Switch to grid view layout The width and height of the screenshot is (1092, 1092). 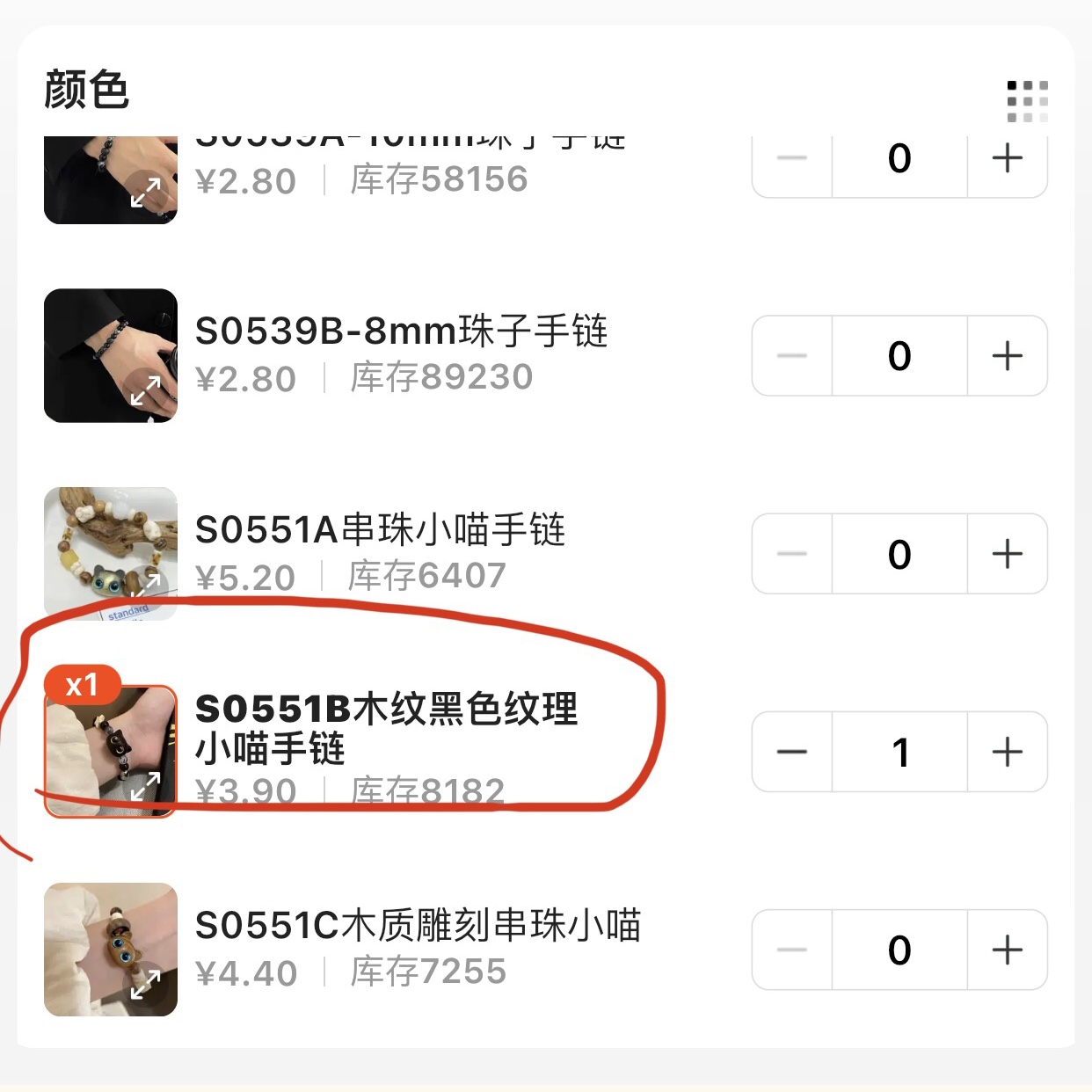click(1027, 101)
